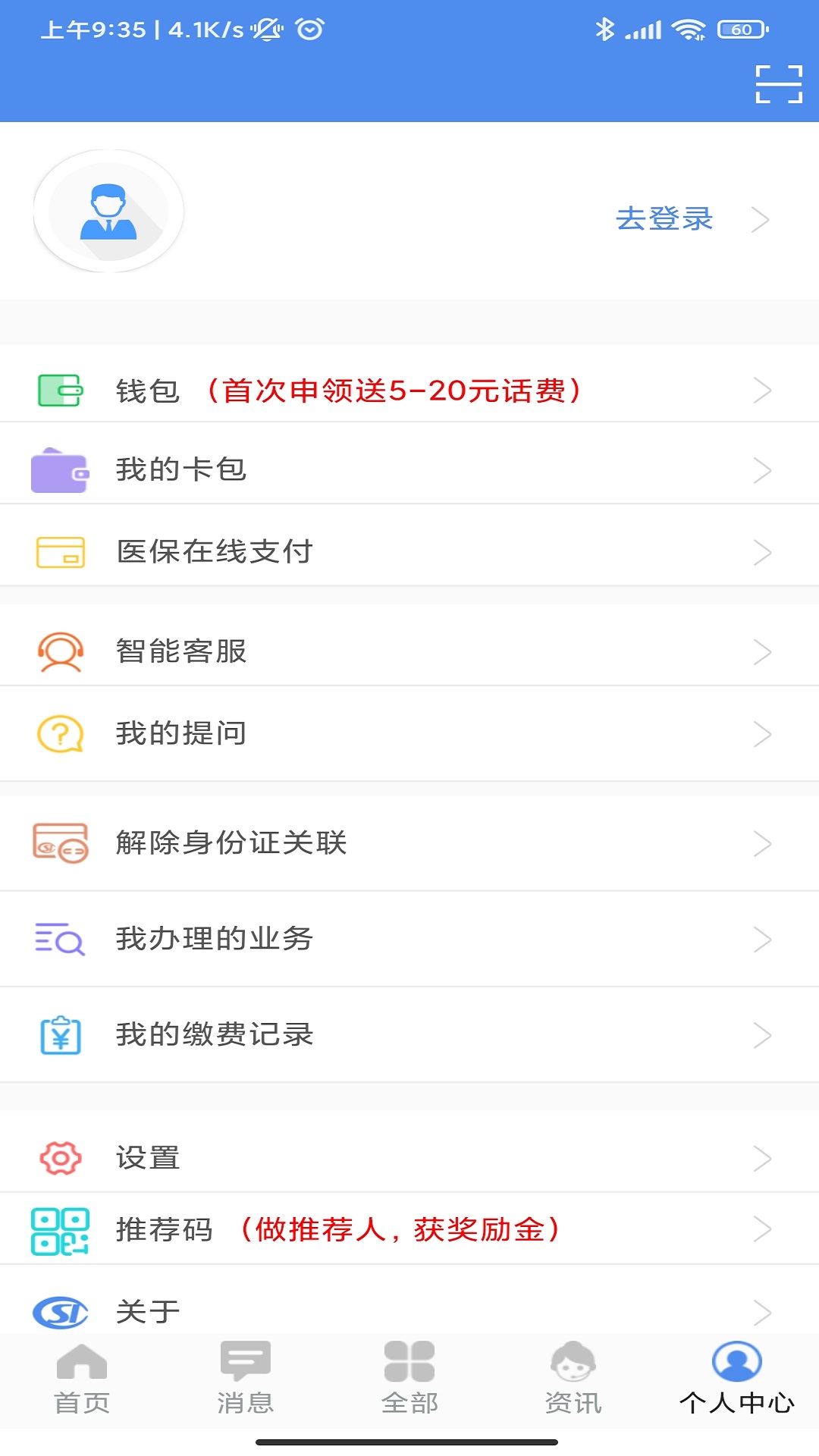View 我办理的业务
819x1456 pixels.
pos(409,939)
